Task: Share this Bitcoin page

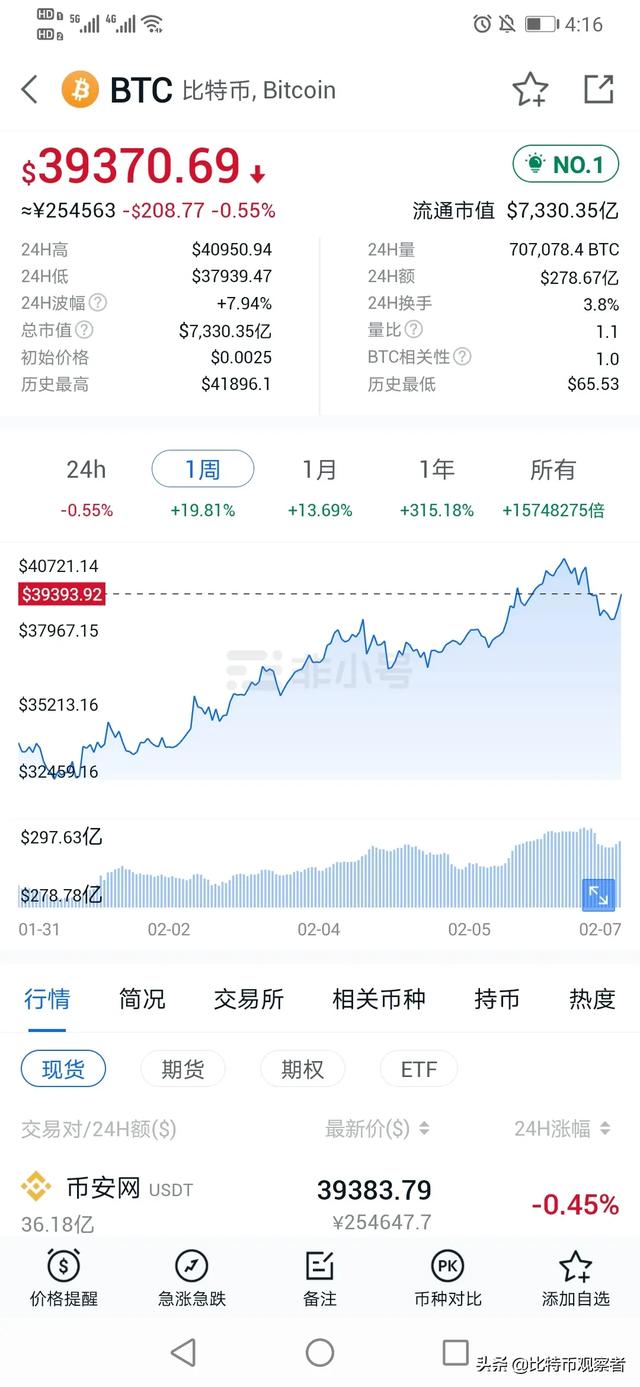Action: point(598,89)
